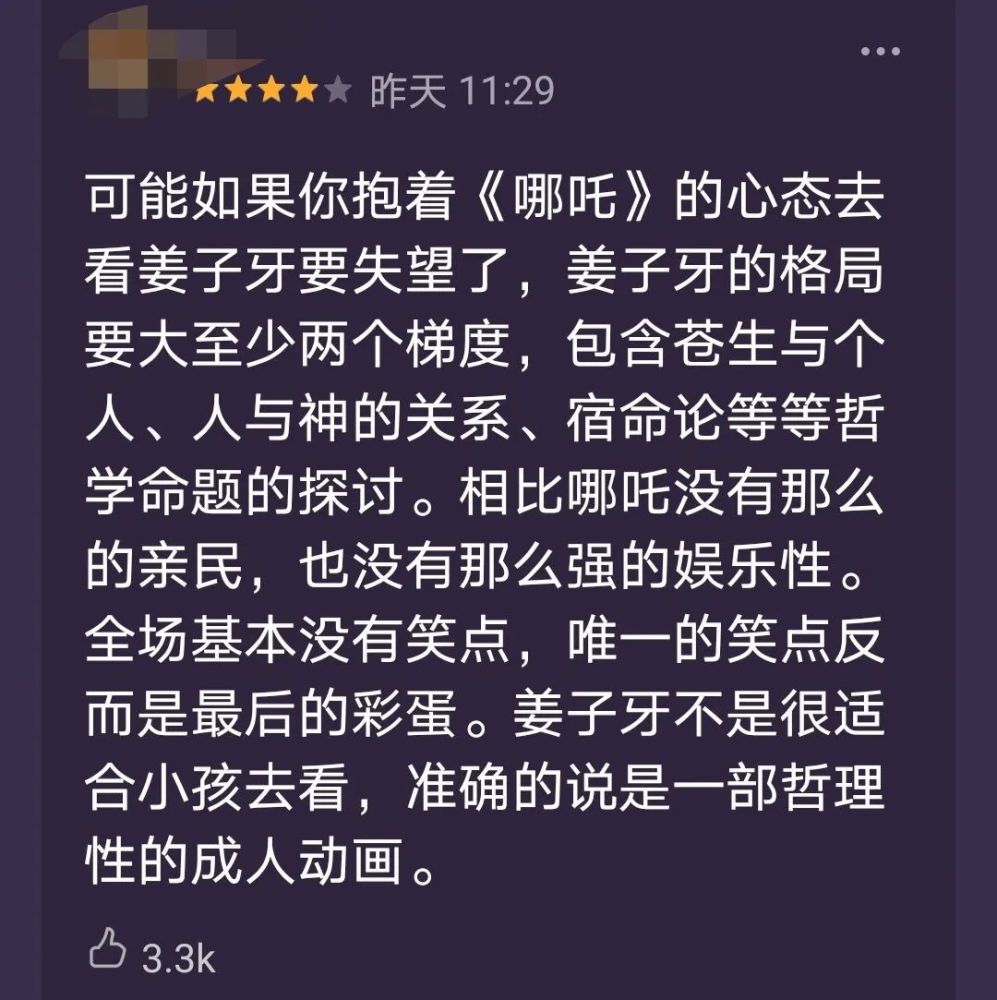Open the review's three-dot overflow menu

tap(880, 50)
